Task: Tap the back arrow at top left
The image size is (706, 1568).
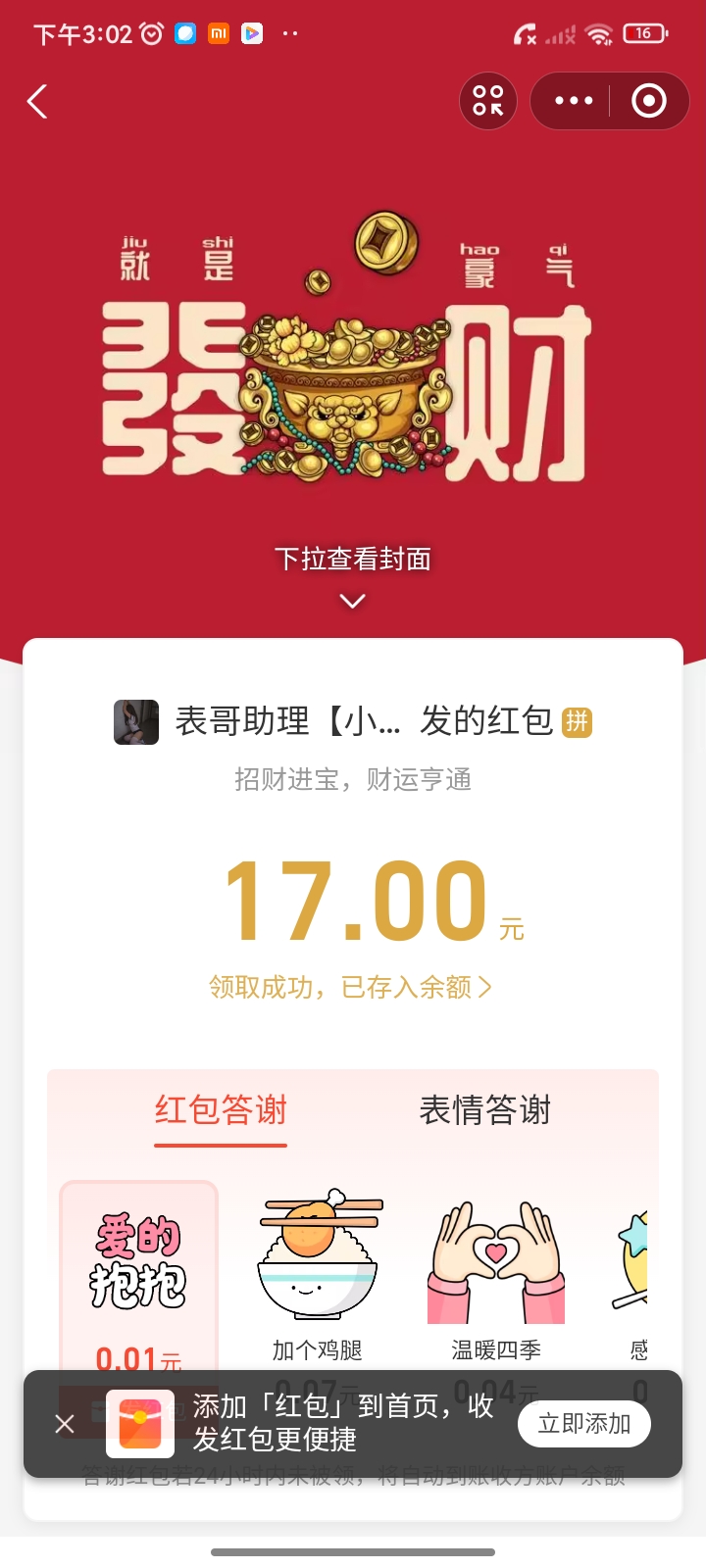Action: pos(37,101)
